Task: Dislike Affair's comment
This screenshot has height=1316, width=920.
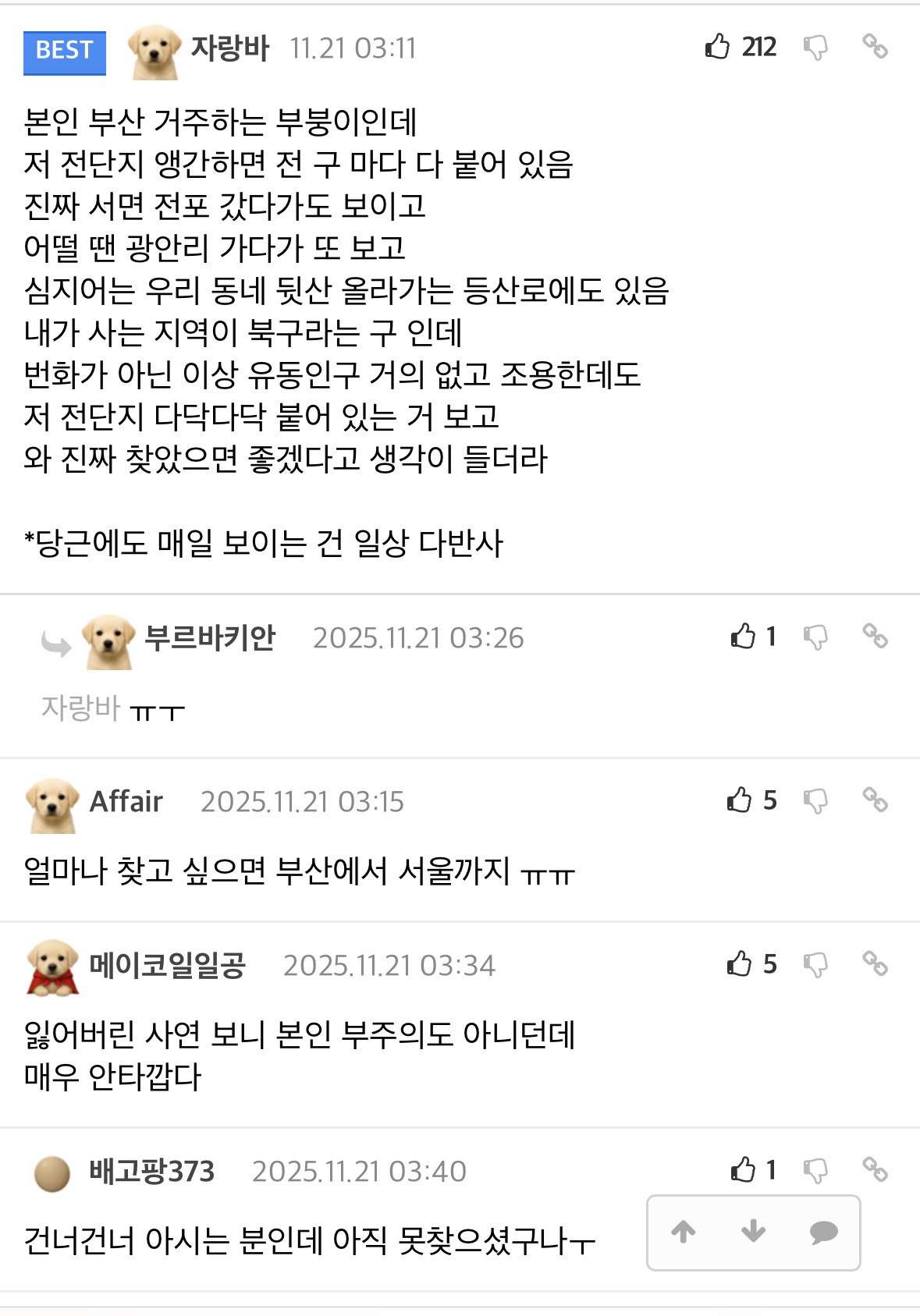Action: pos(815,801)
